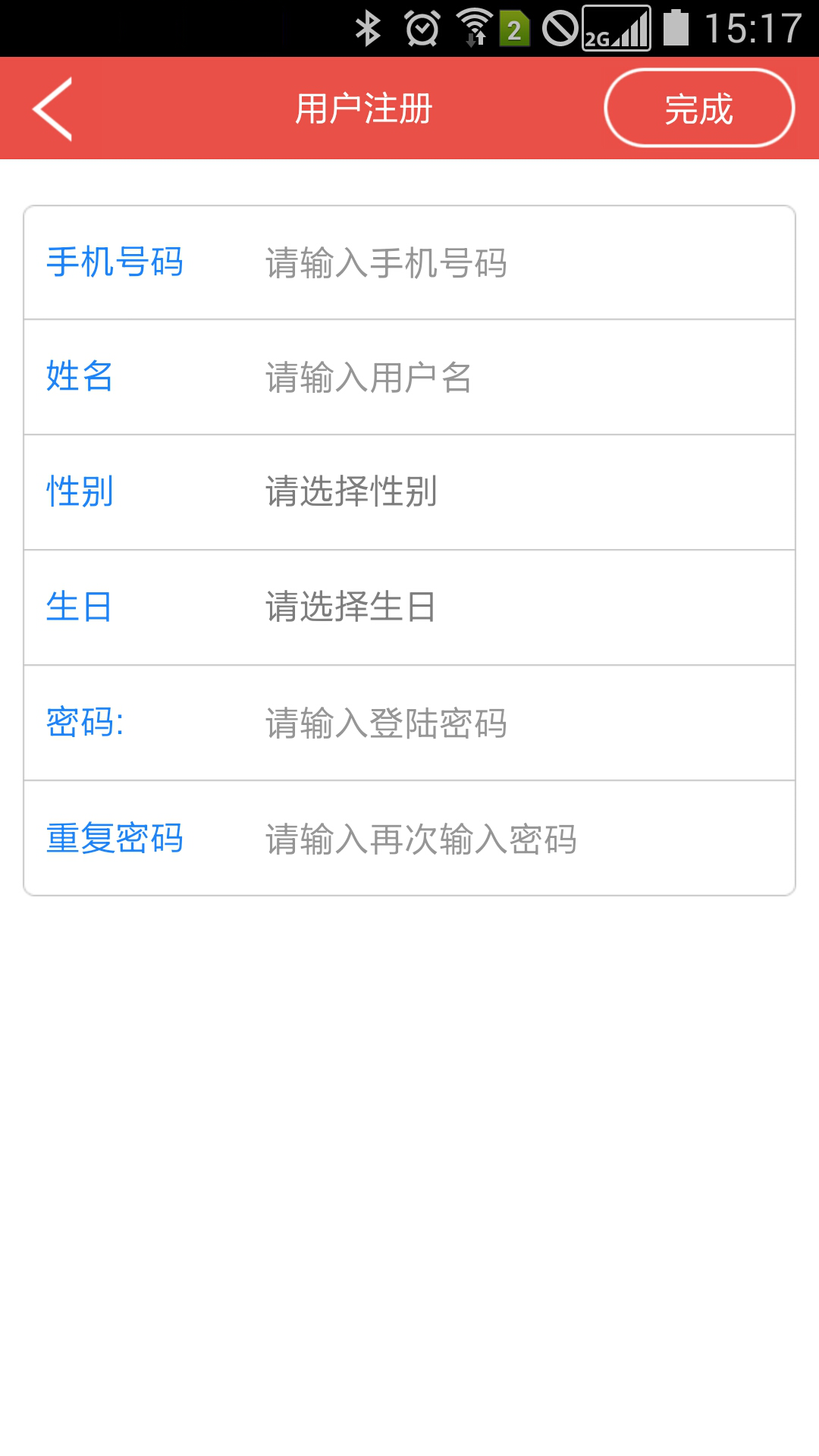
Task: Focus the 手机号码 phone number field
Action: point(516,263)
